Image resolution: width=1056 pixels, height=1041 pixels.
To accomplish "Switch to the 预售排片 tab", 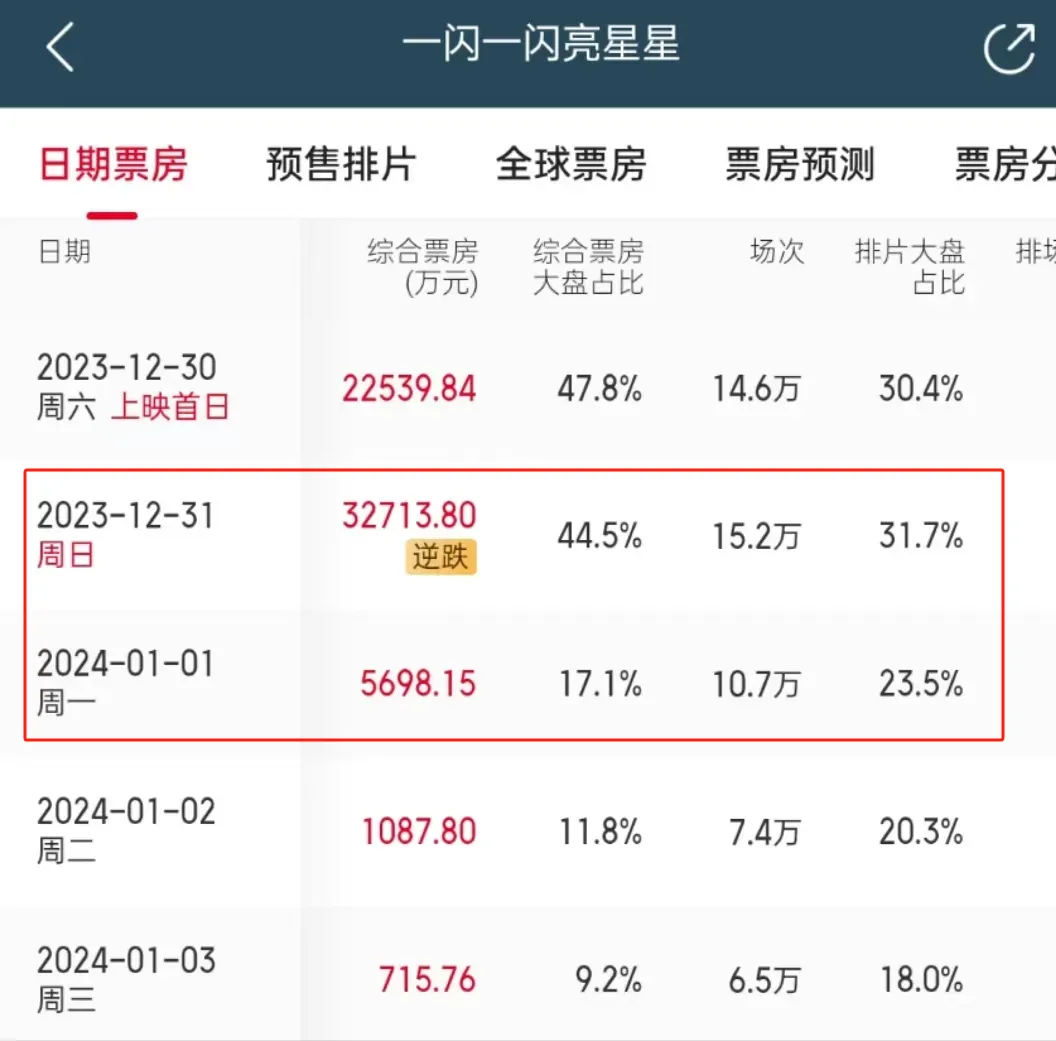I will 341,164.
